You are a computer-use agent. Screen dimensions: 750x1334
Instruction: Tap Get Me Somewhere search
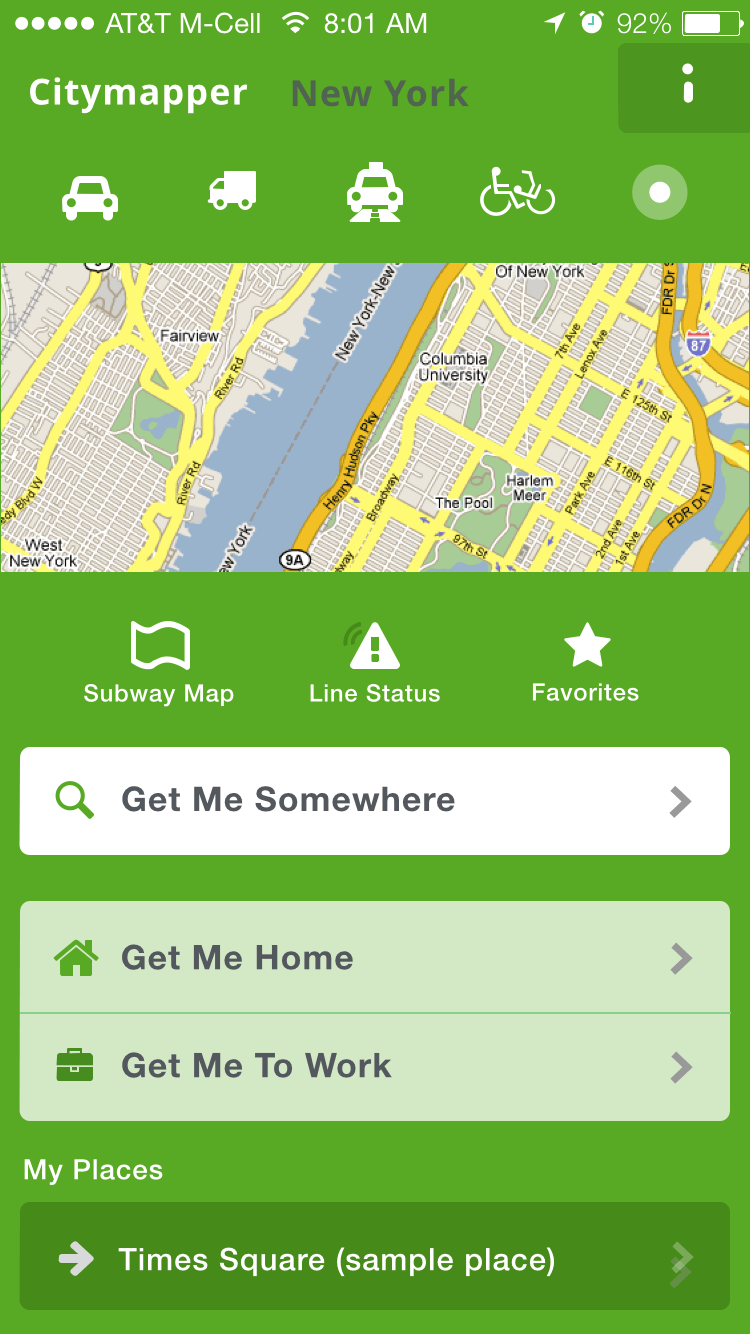375,801
